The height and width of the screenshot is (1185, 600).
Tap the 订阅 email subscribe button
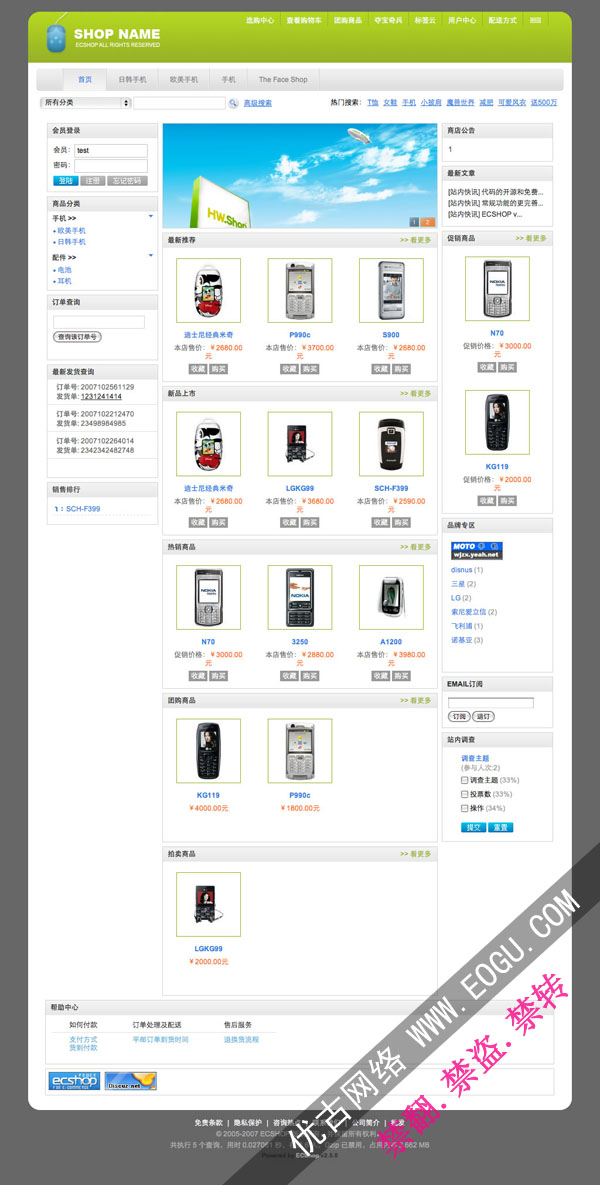point(459,717)
